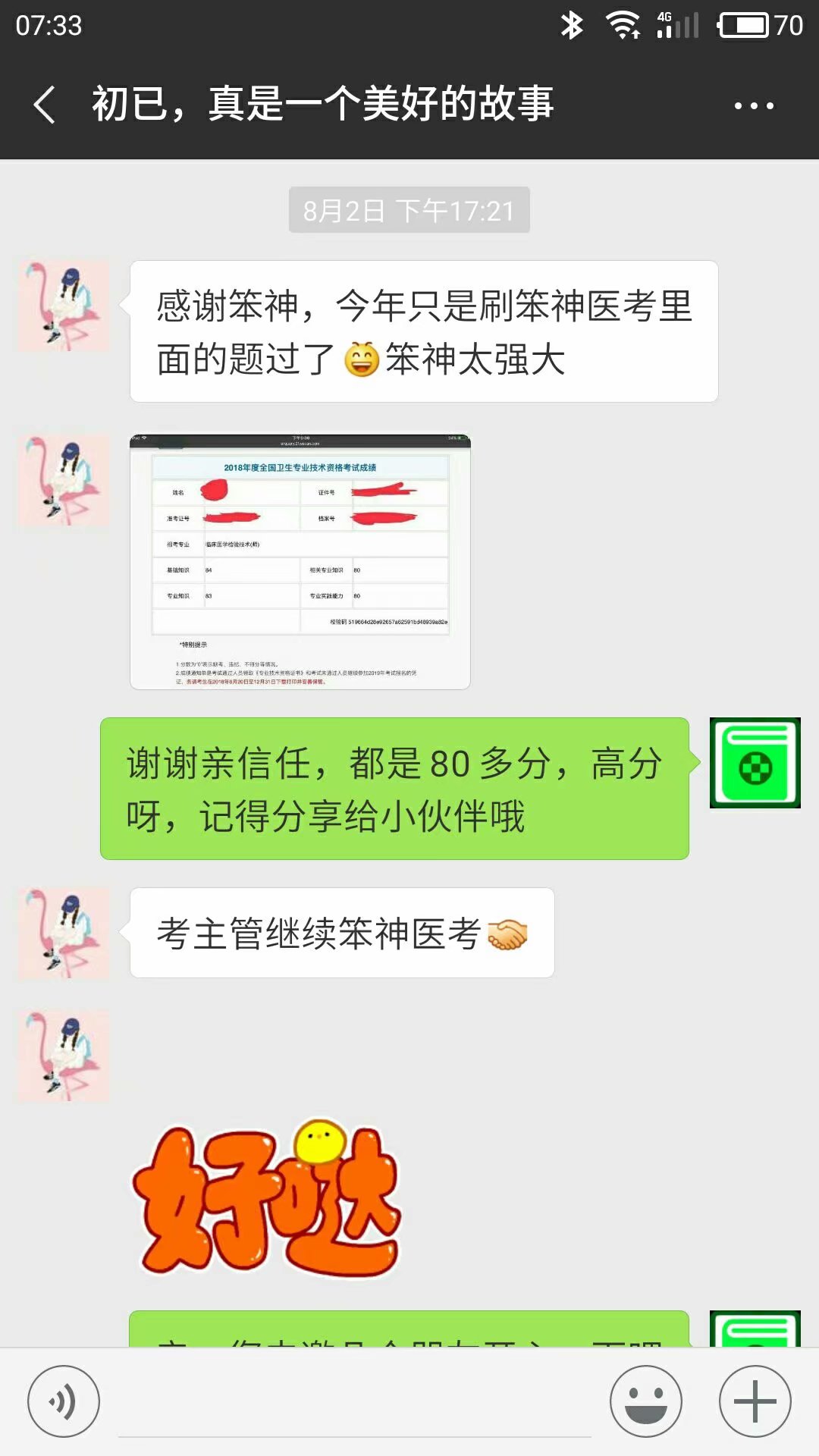Open the plus attachment menu

point(755,1401)
